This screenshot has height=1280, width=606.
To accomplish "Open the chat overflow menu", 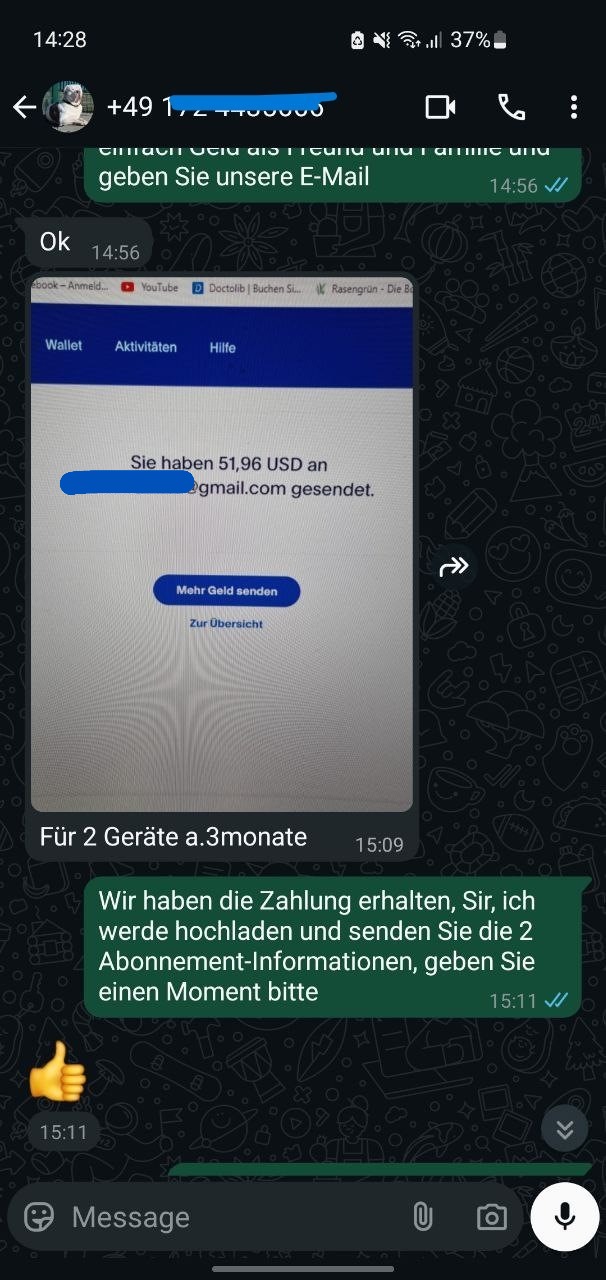I will tap(573, 107).
